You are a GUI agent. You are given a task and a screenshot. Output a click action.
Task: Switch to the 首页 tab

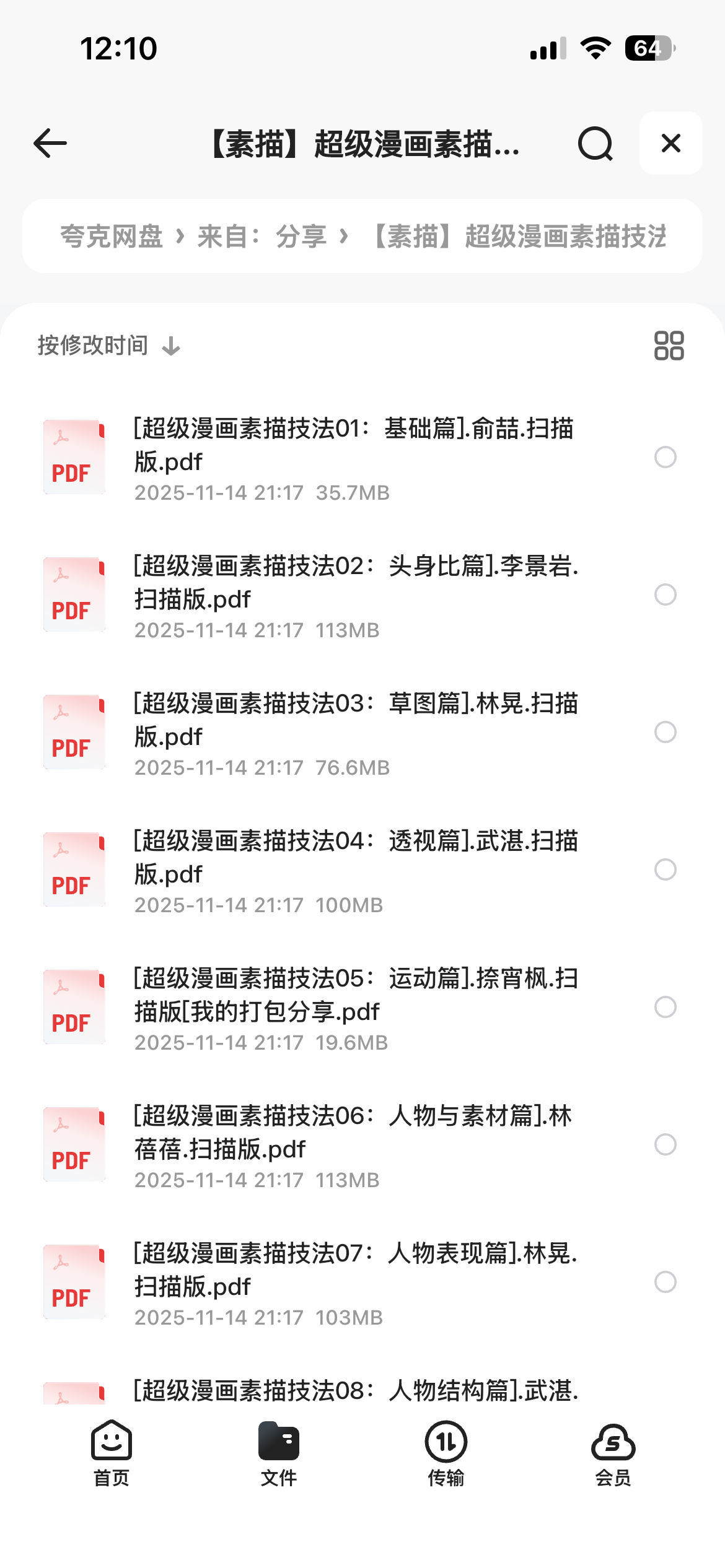click(112, 1453)
